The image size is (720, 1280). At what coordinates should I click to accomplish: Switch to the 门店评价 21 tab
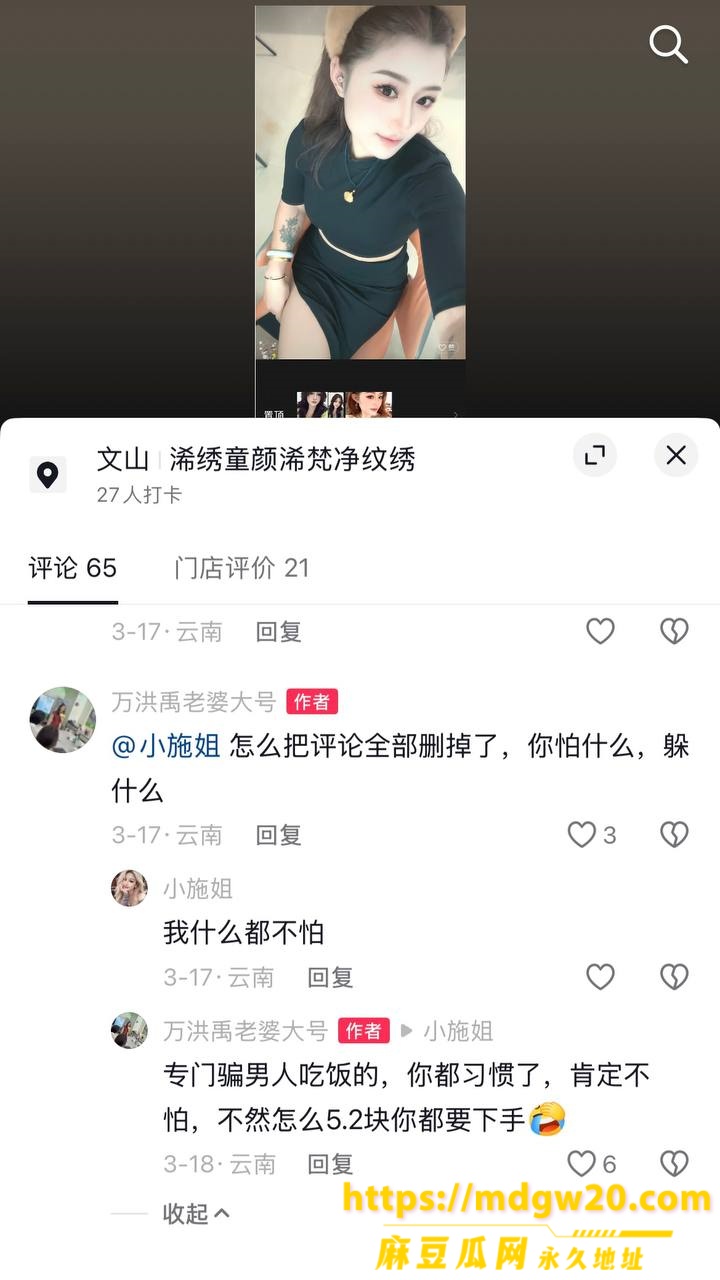242,568
